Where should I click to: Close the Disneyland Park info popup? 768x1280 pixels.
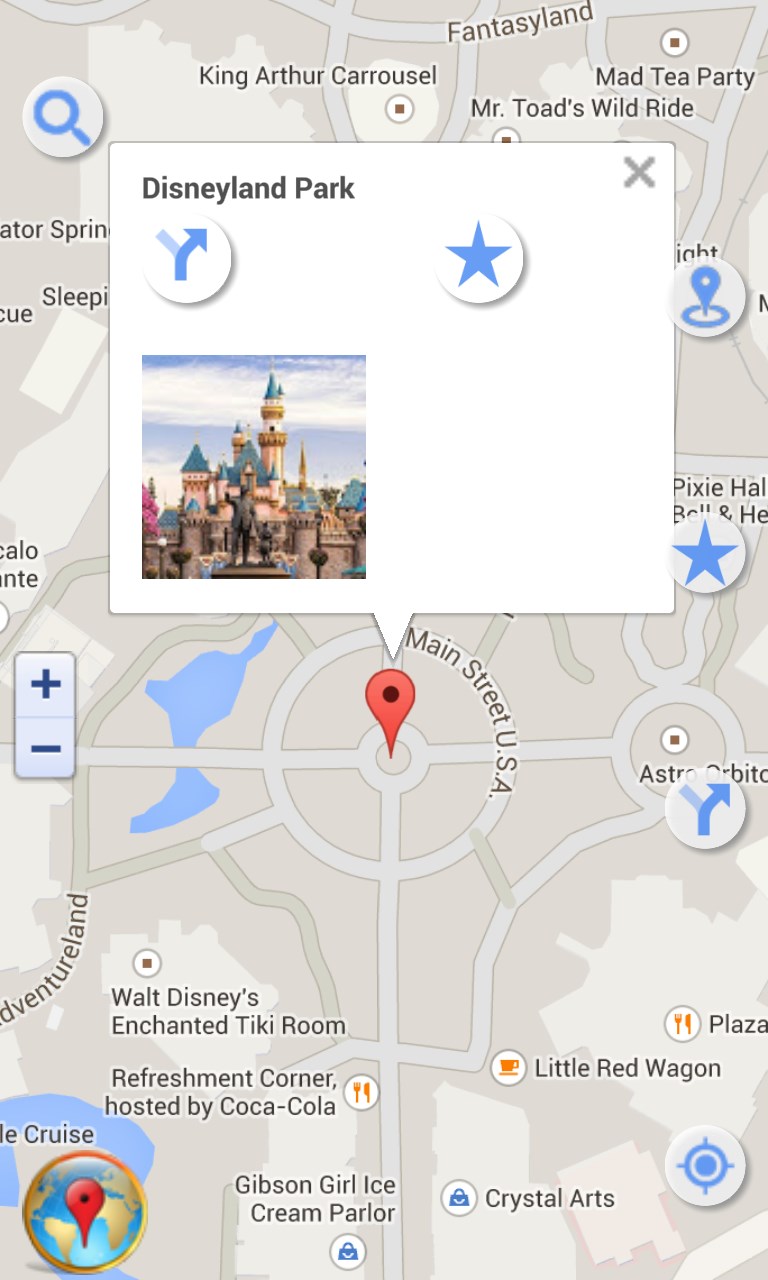click(x=639, y=173)
